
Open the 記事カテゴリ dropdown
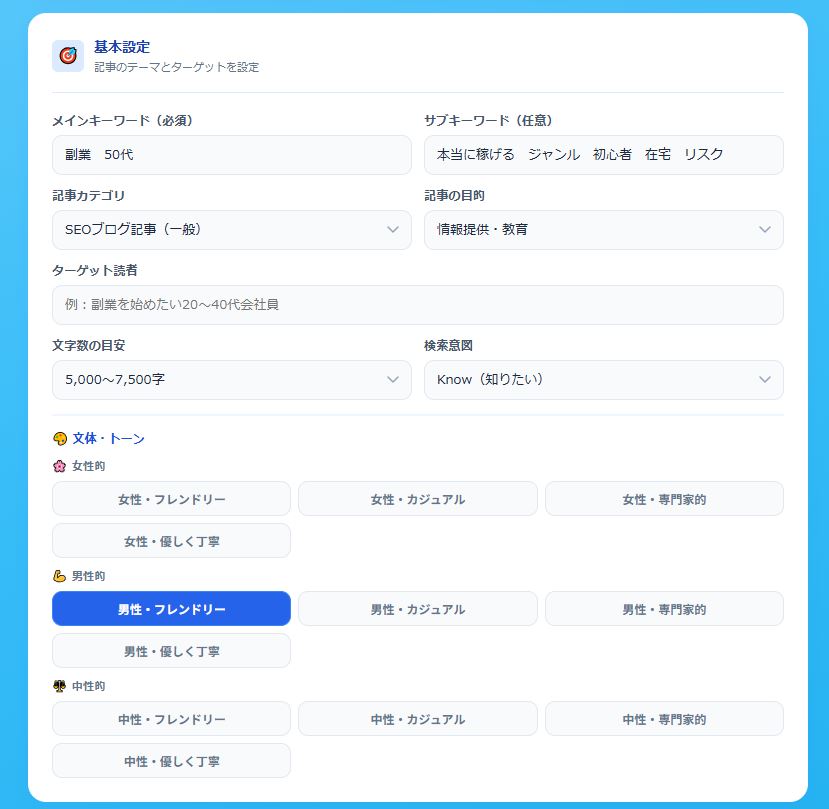click(x=232, y=230)
